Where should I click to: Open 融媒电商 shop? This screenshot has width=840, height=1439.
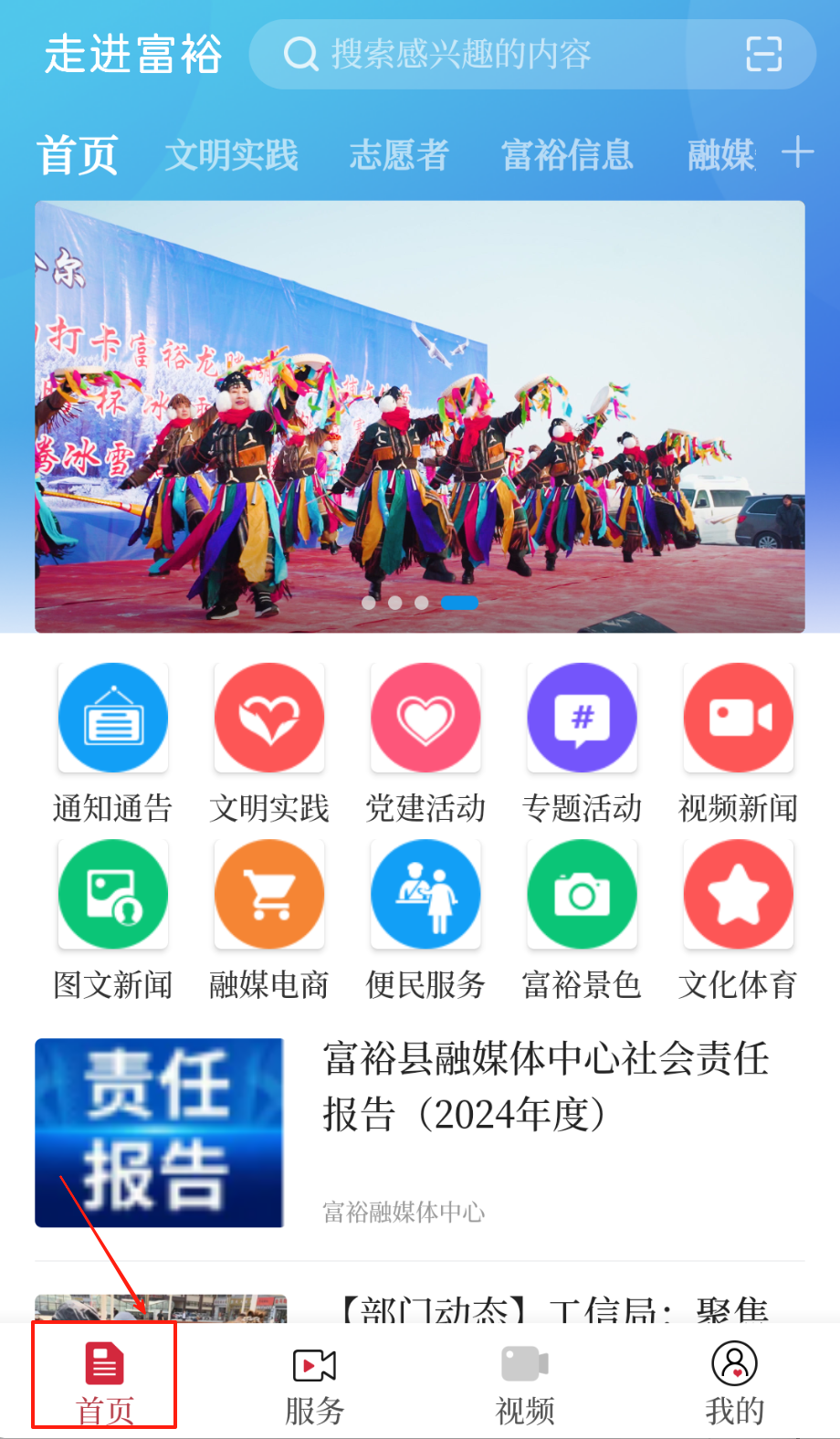[x=269, y=895]
